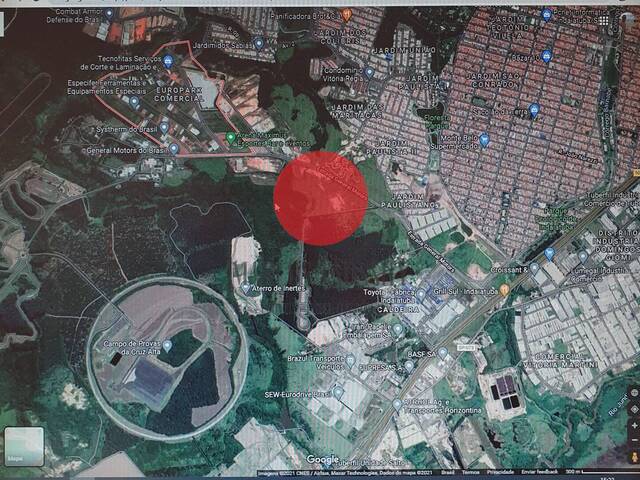Select the General Motors do Brasil pin

point(173,149)
